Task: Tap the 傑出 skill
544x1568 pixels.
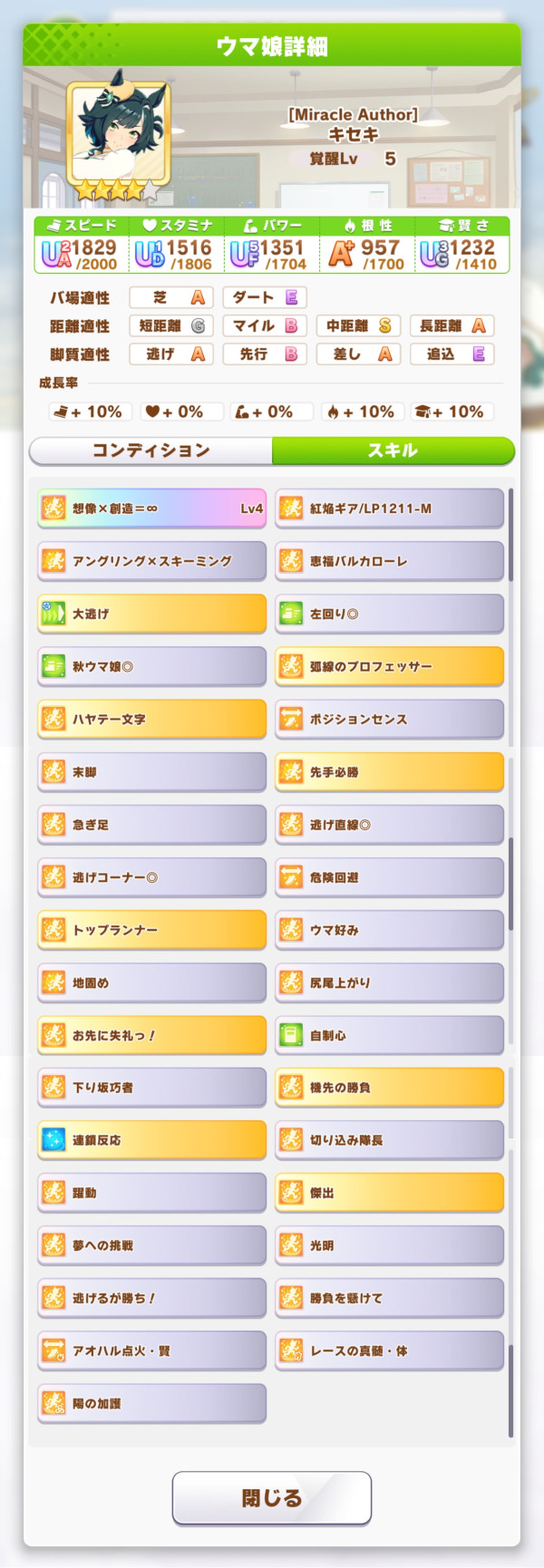Action: (x=389, y=1193)
